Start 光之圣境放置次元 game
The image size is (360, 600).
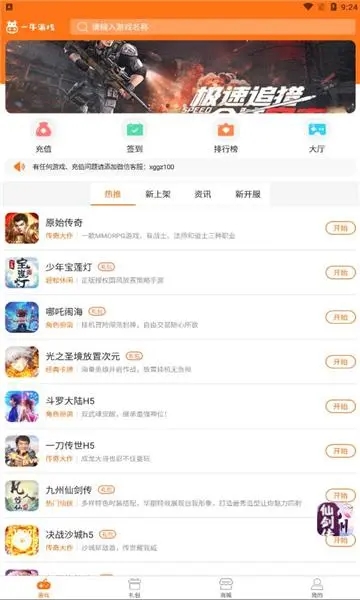click(x=340, y=362)
